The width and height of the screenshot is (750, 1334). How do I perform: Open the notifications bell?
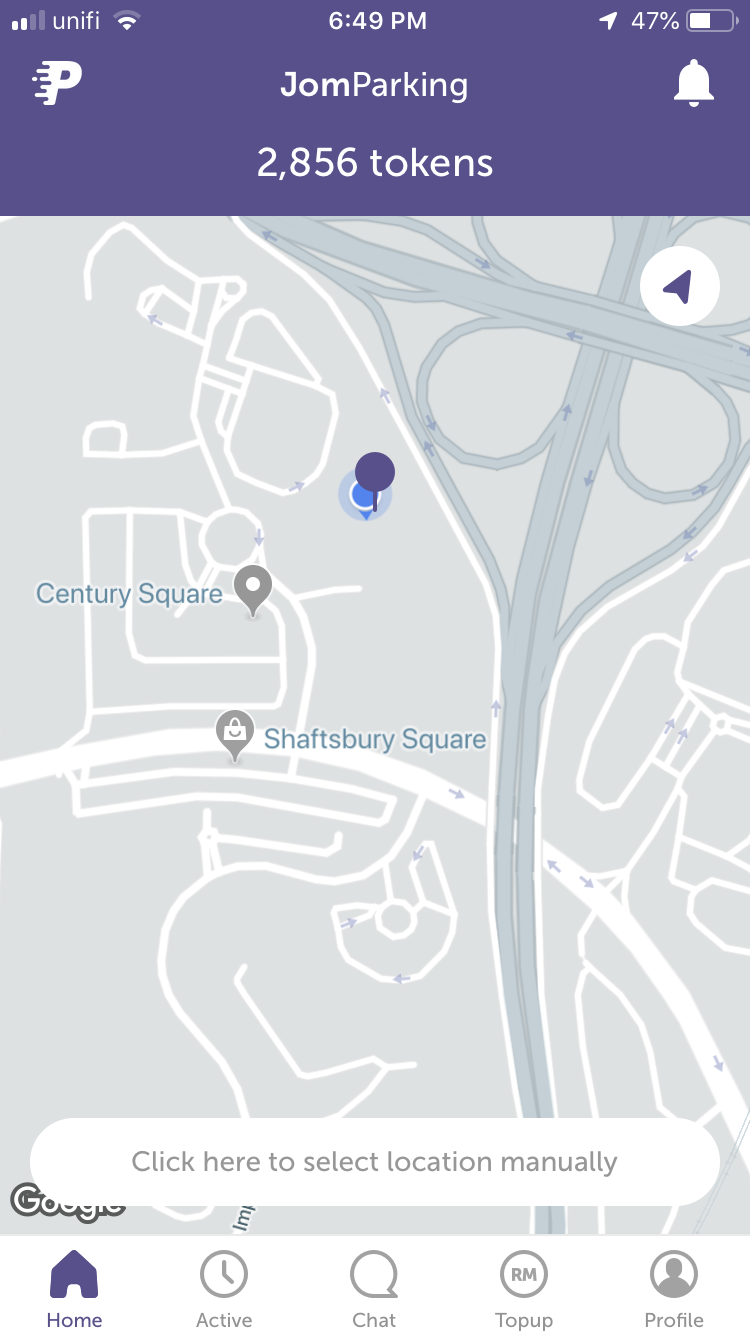click(693, 84)
